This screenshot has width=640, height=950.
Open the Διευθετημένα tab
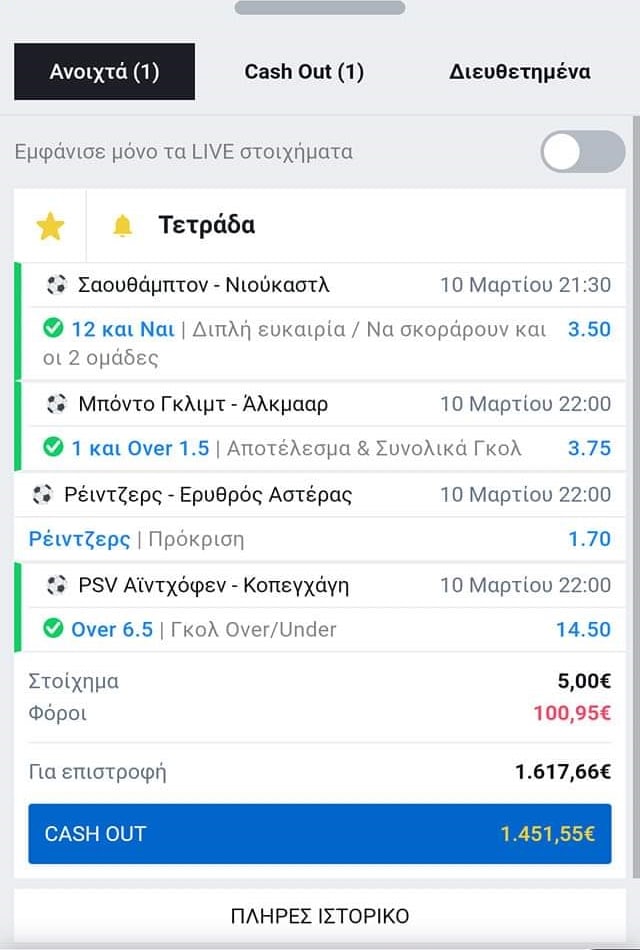(519, 72)
